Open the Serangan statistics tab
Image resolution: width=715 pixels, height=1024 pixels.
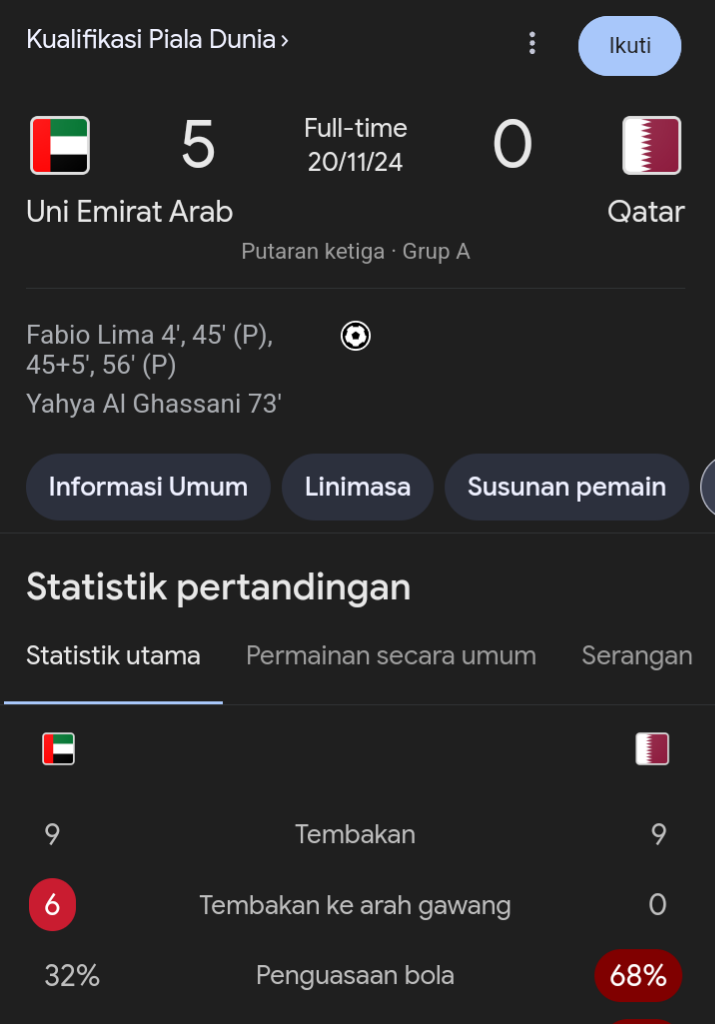point(637,656)
